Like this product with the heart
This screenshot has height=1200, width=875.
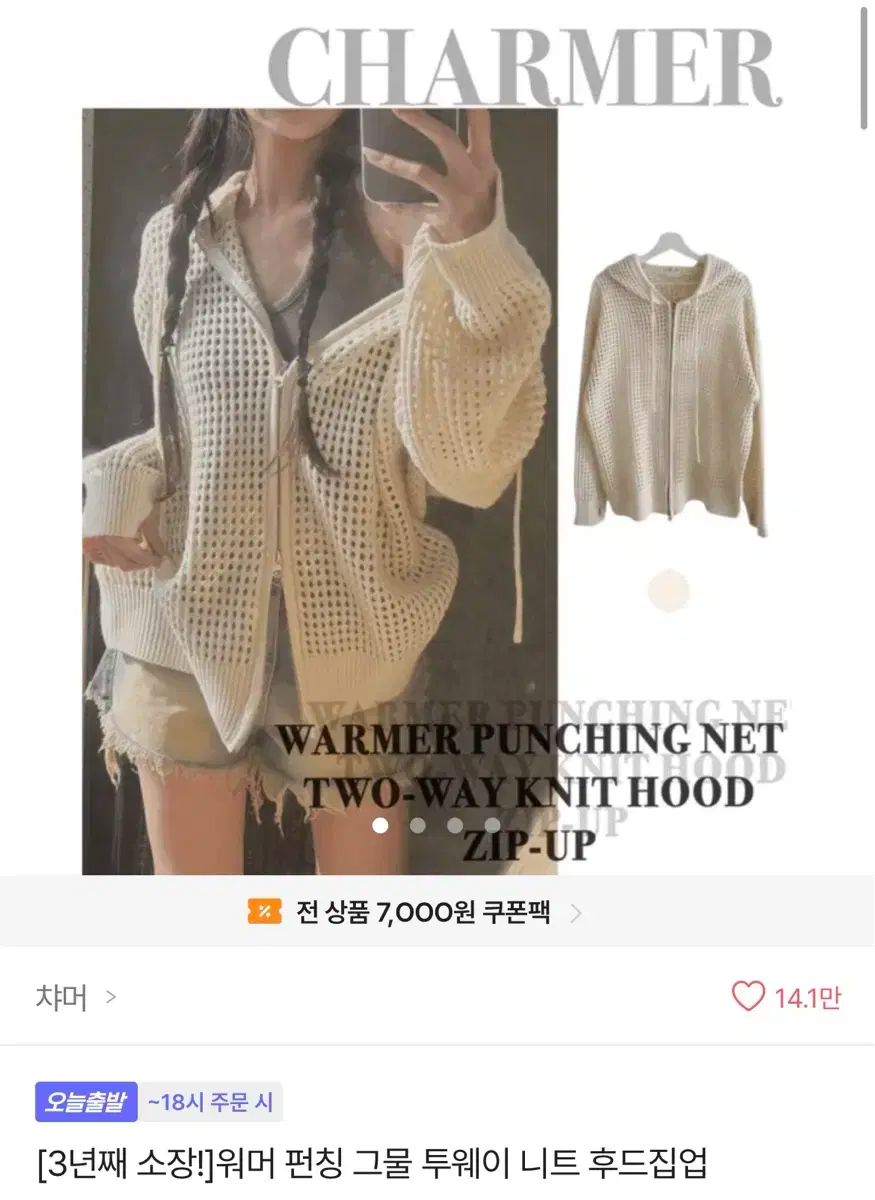748,996
